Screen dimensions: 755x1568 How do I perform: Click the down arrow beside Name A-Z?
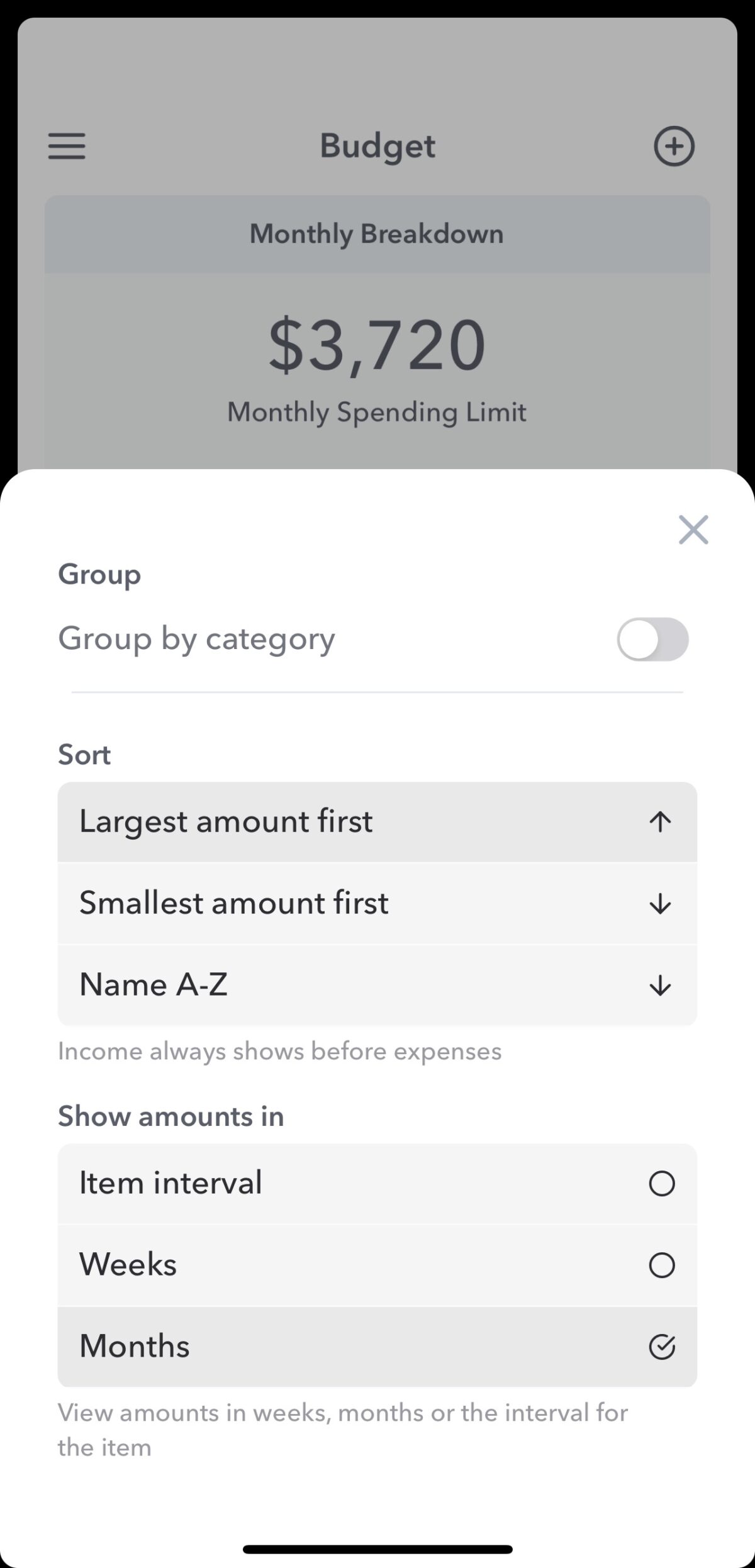pos(659,984)
